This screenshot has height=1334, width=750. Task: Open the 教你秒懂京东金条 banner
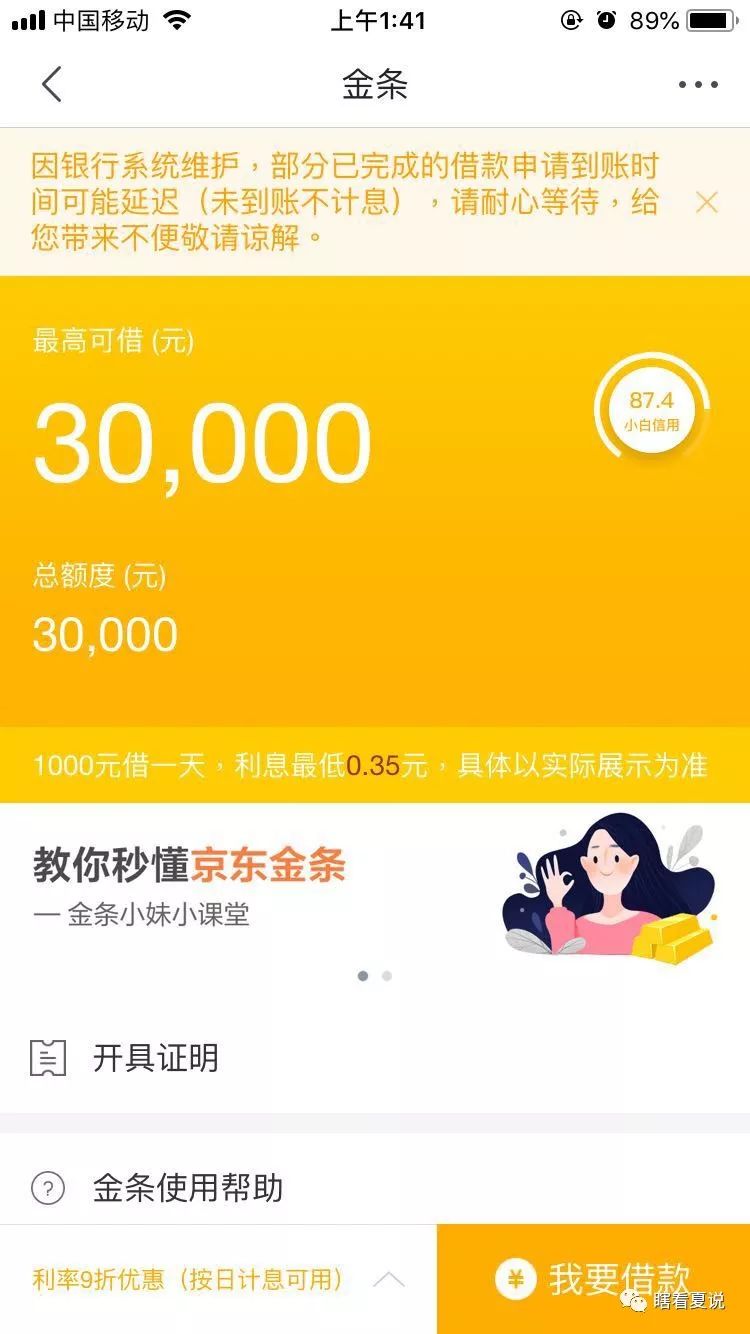click(x=374, y=885)
